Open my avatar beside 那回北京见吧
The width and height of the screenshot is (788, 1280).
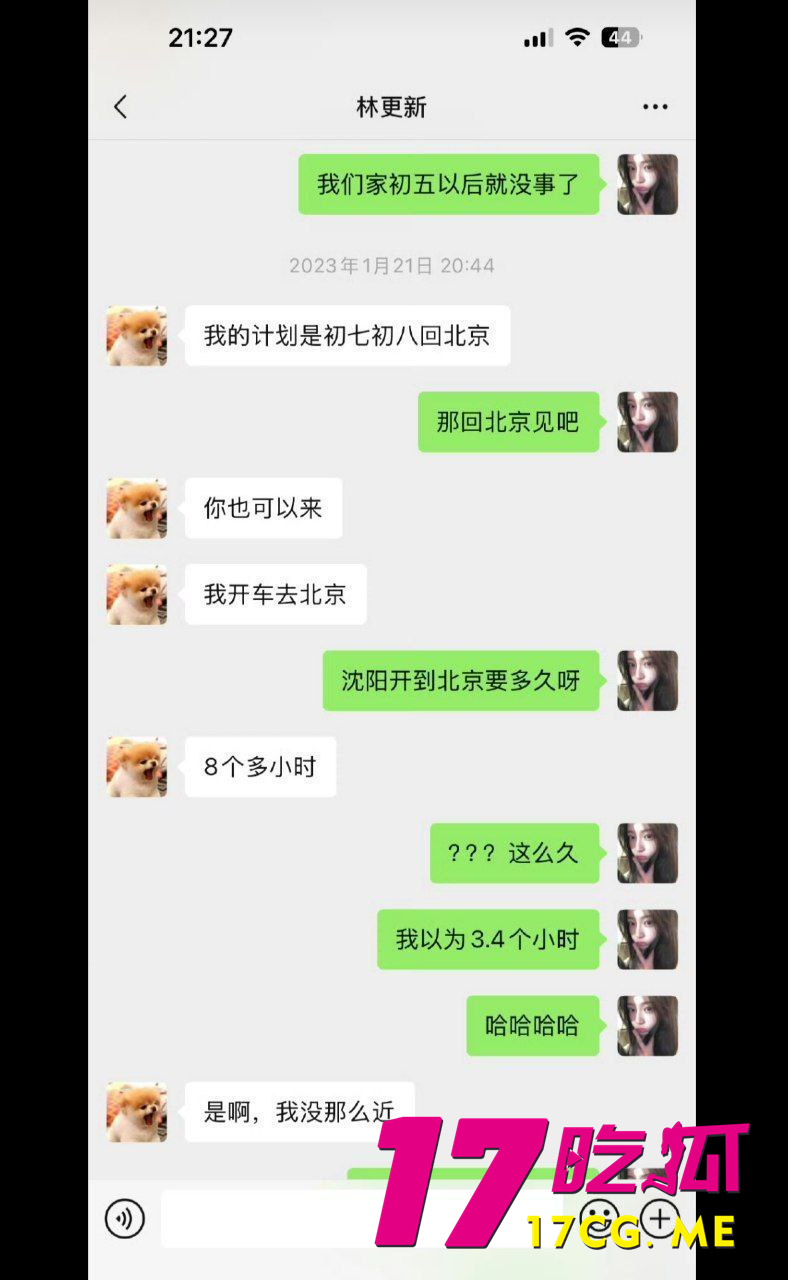click(647, 422)
